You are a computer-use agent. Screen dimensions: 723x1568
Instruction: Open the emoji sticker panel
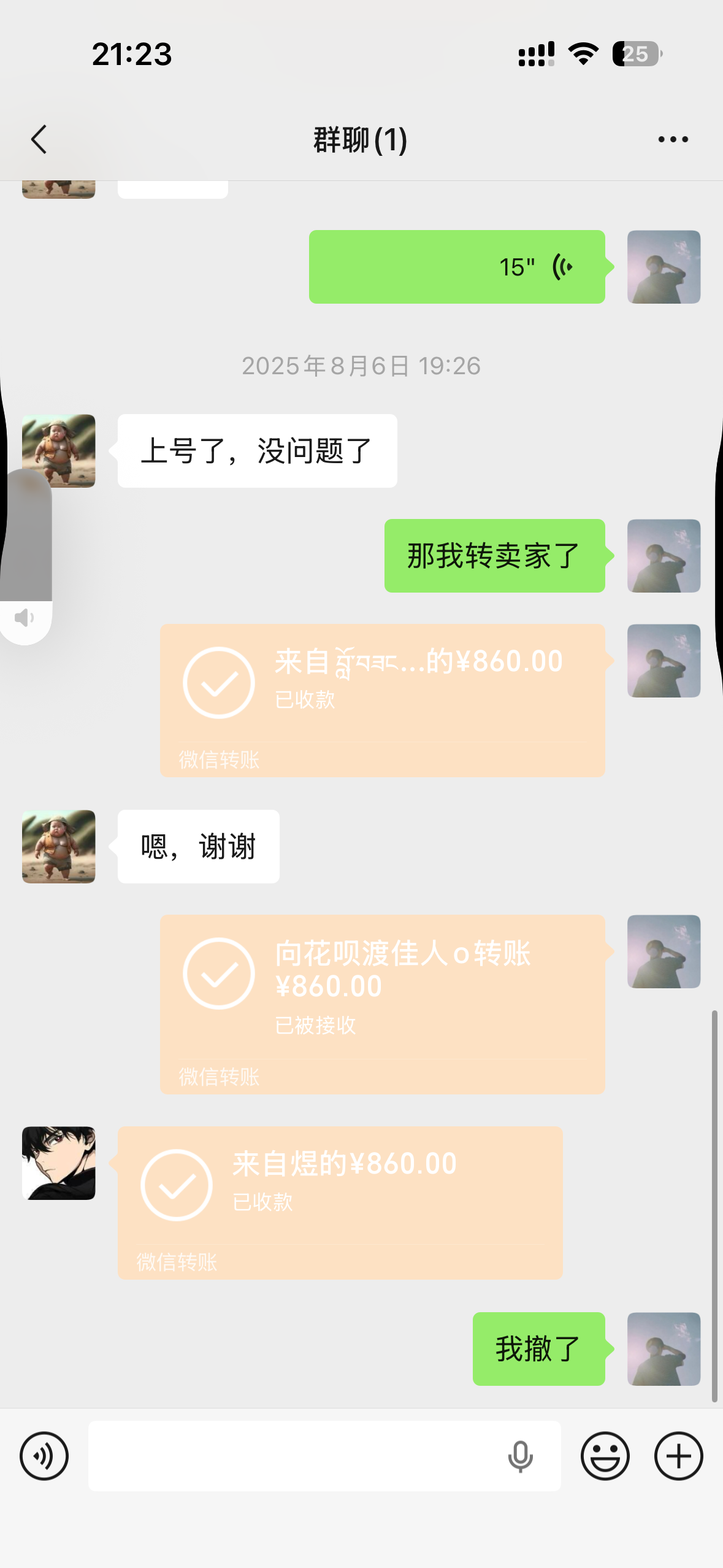tap(605, 1456)
